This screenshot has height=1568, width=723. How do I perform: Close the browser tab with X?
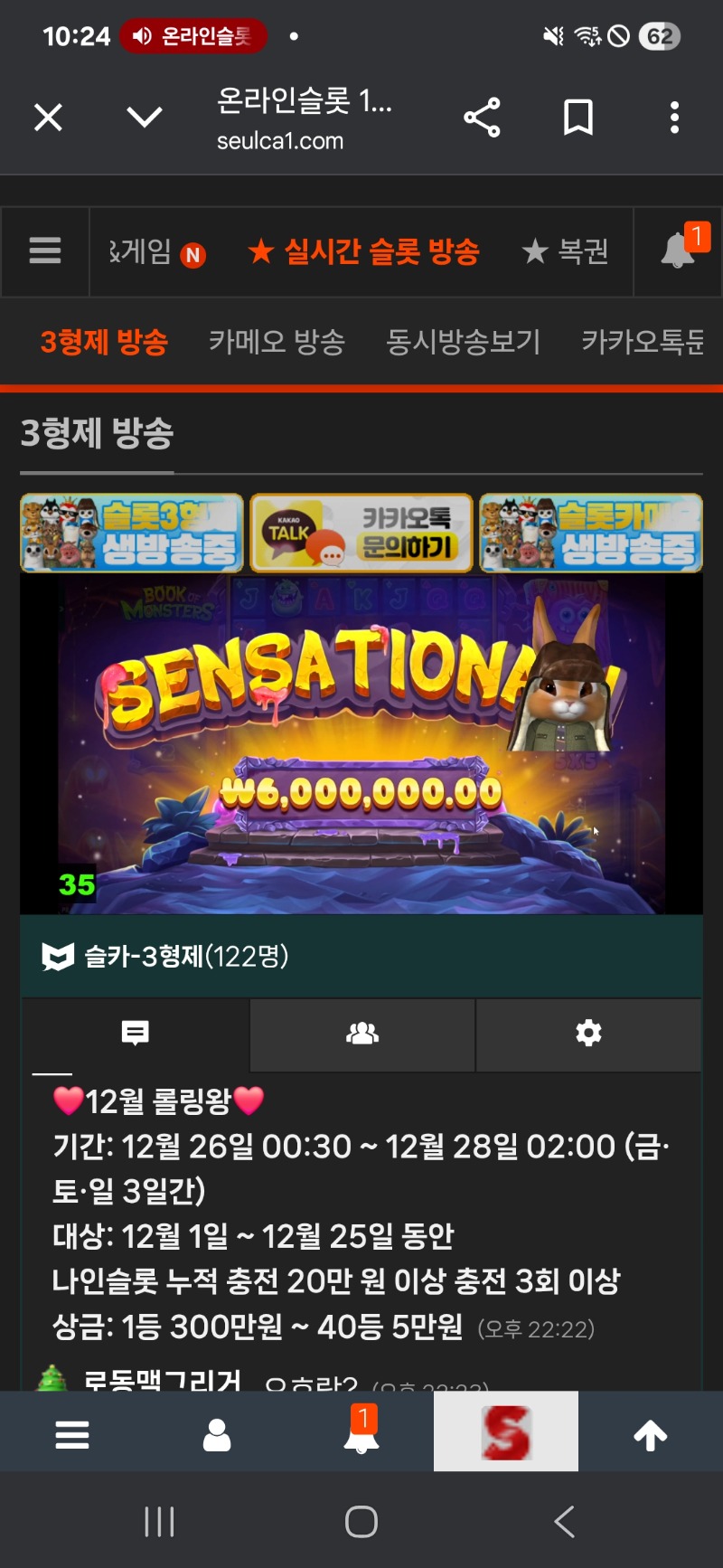pyautogui.click(x=48, y=118)
